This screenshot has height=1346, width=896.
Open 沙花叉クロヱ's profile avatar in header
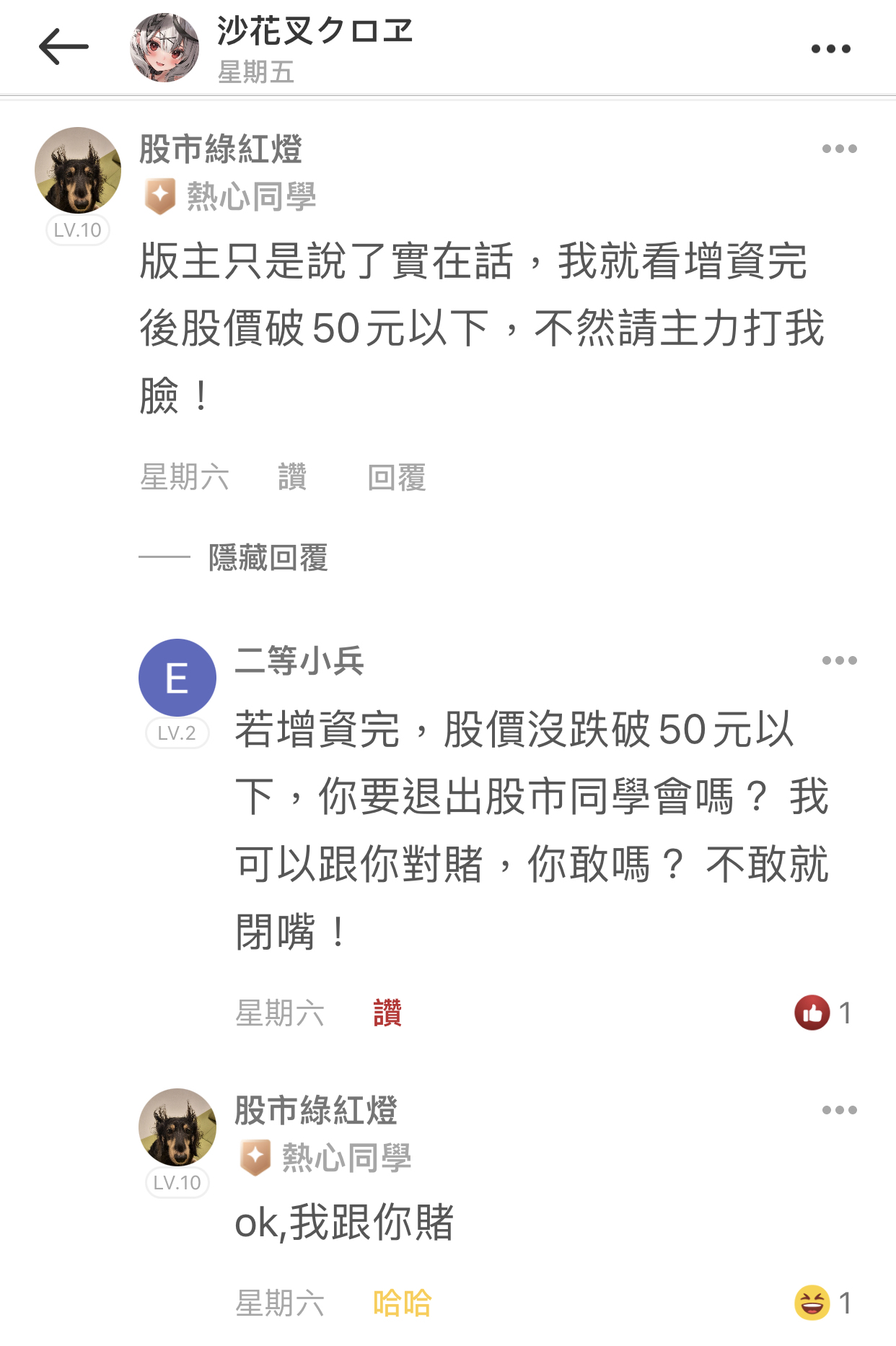[164, 48]
